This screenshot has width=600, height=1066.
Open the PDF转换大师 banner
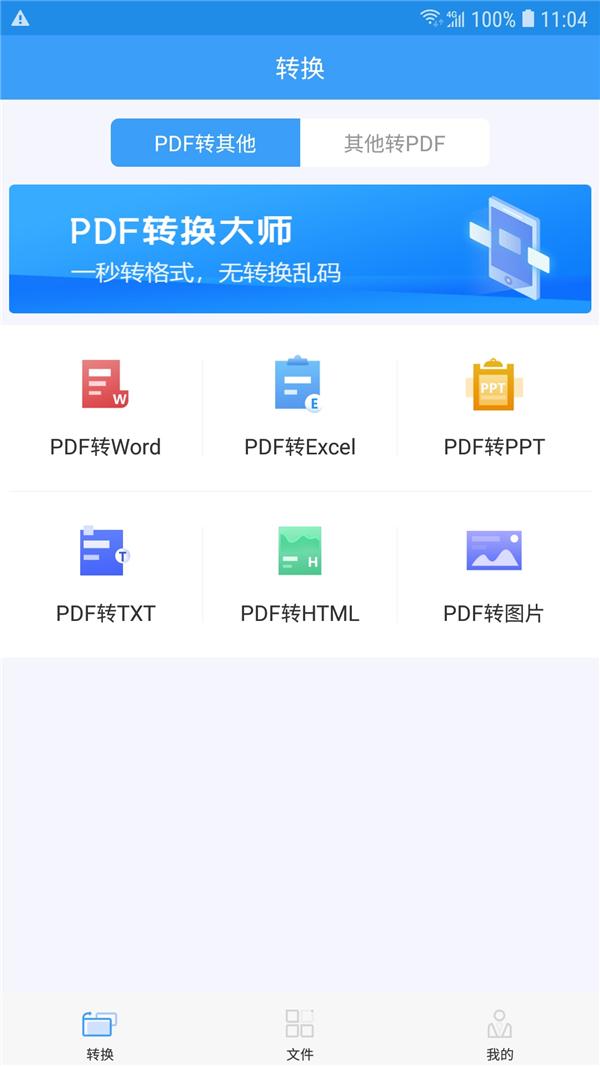click(300, 248)
